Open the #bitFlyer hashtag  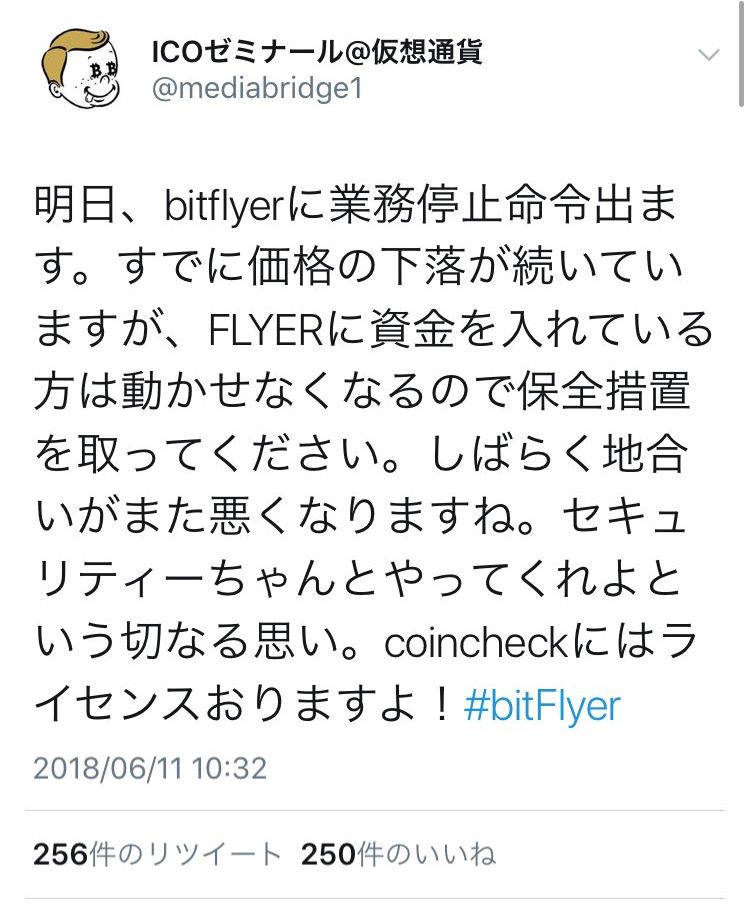tap(543, 706)
